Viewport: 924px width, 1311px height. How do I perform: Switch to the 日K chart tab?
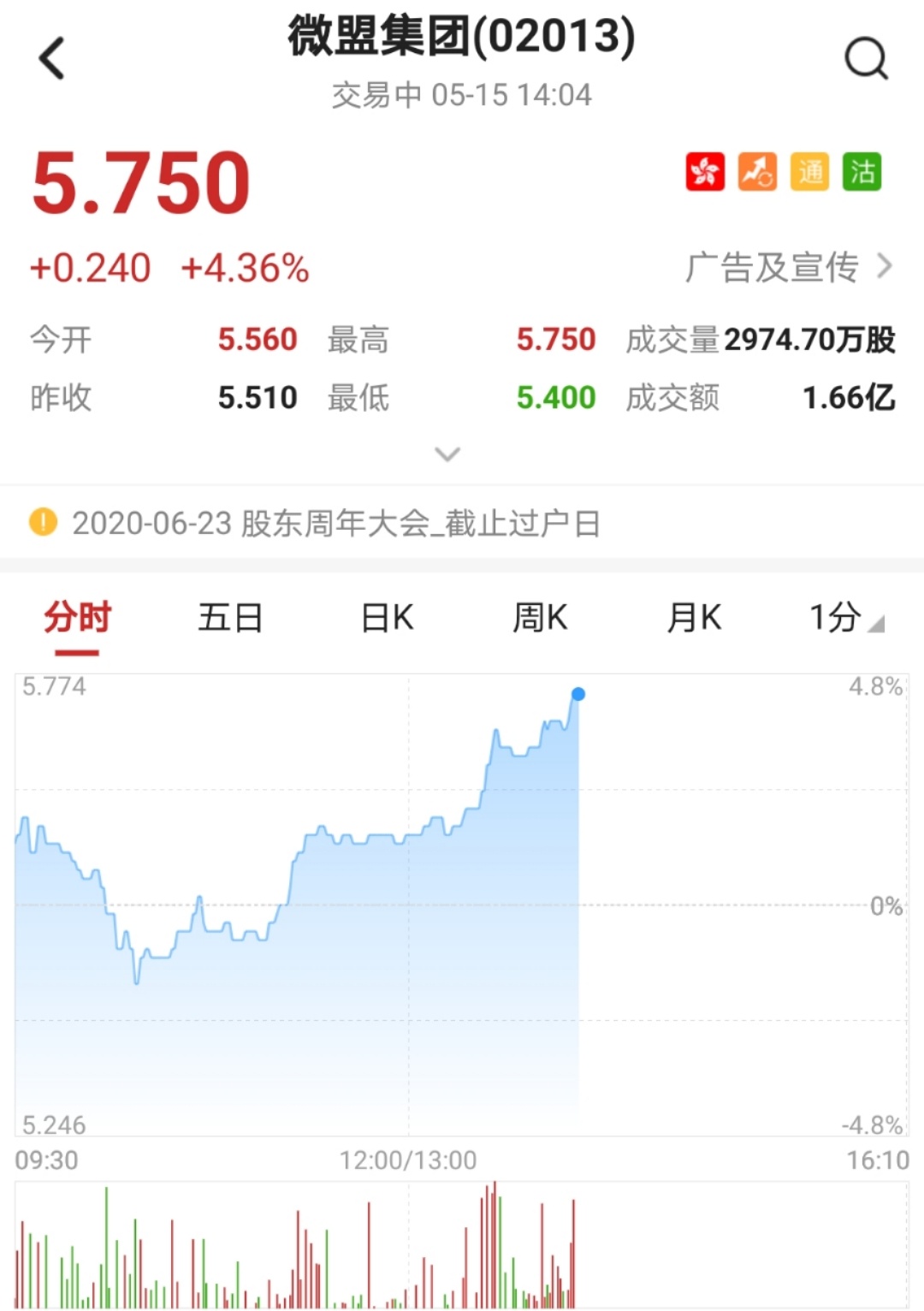pos(387,618)
